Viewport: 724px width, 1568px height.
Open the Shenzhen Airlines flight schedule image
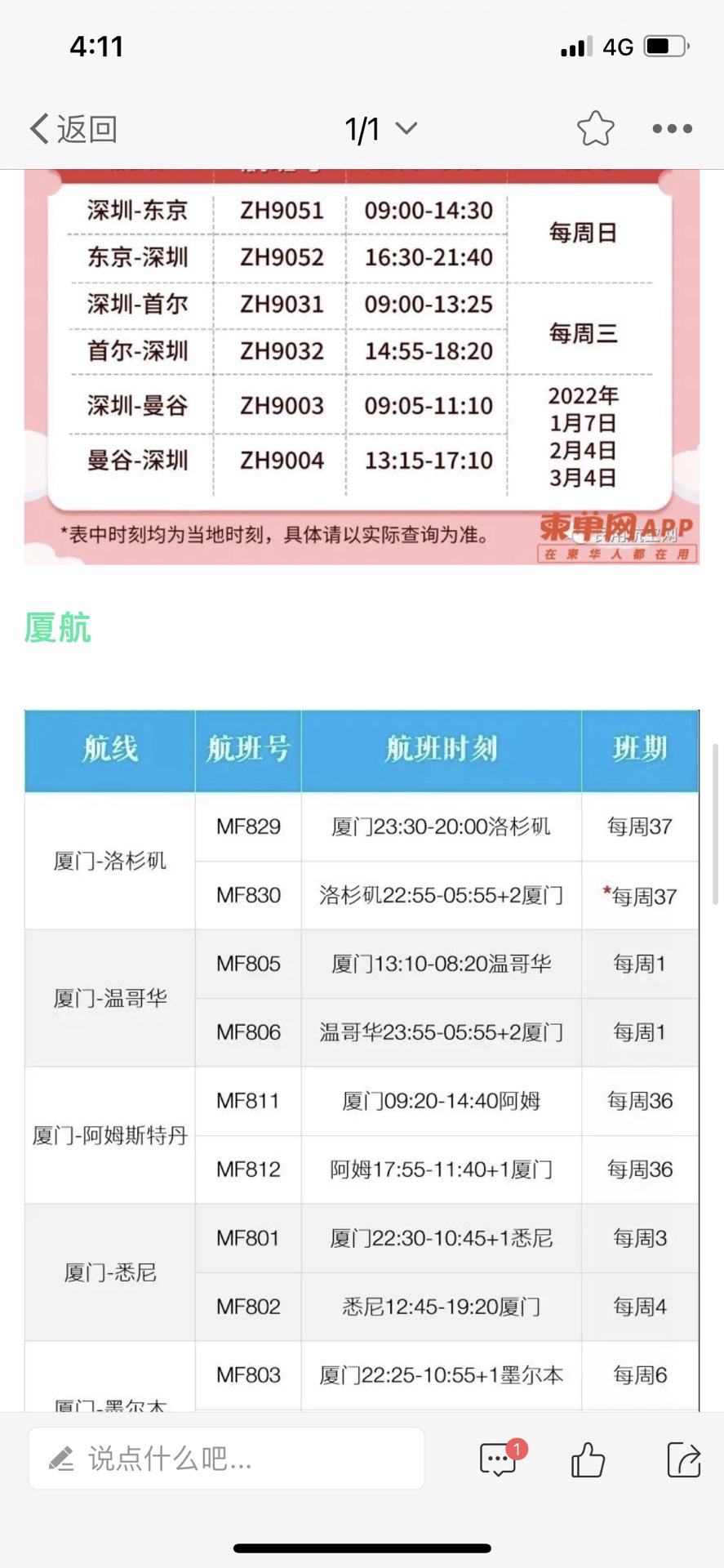(362, 367)
